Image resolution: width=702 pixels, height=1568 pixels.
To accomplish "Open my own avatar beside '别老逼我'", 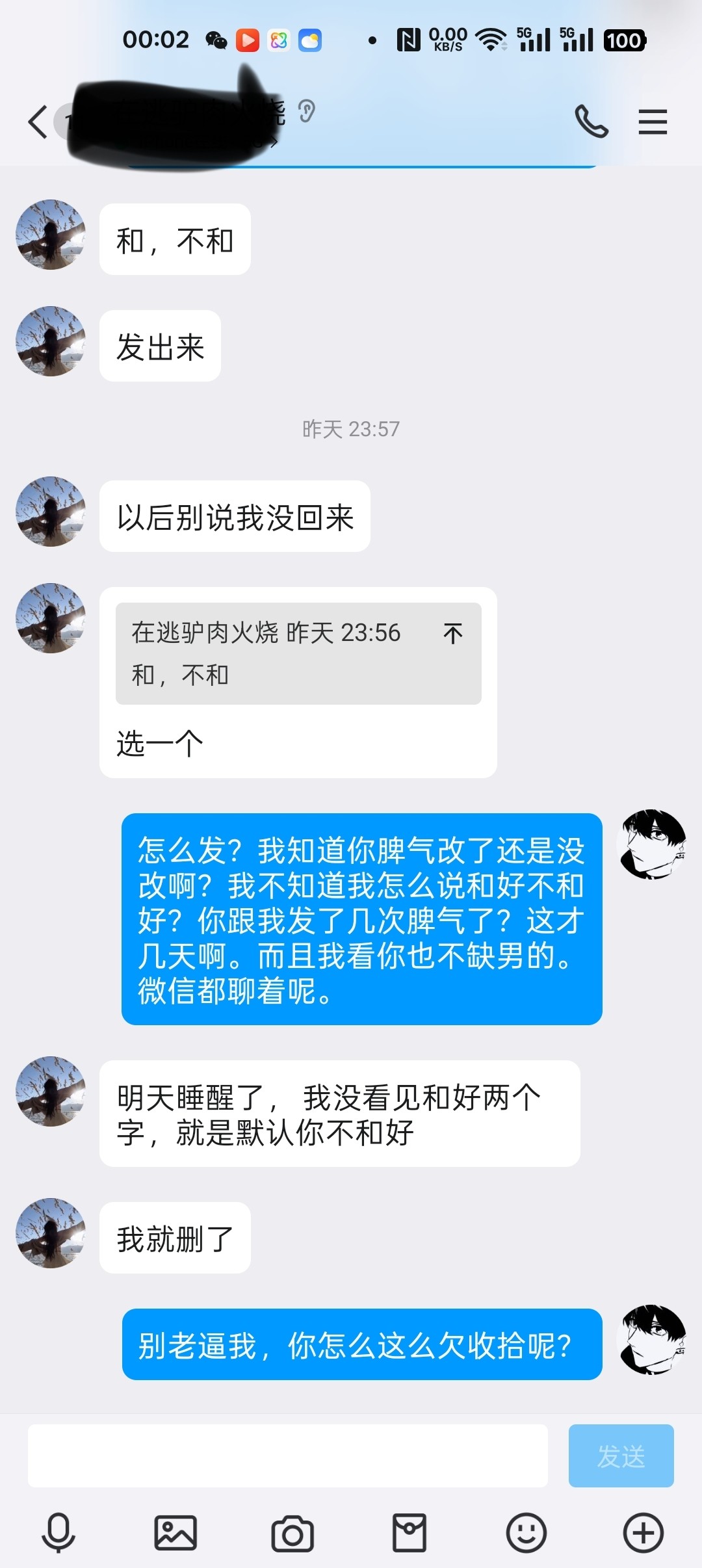I will (651, 1339).
